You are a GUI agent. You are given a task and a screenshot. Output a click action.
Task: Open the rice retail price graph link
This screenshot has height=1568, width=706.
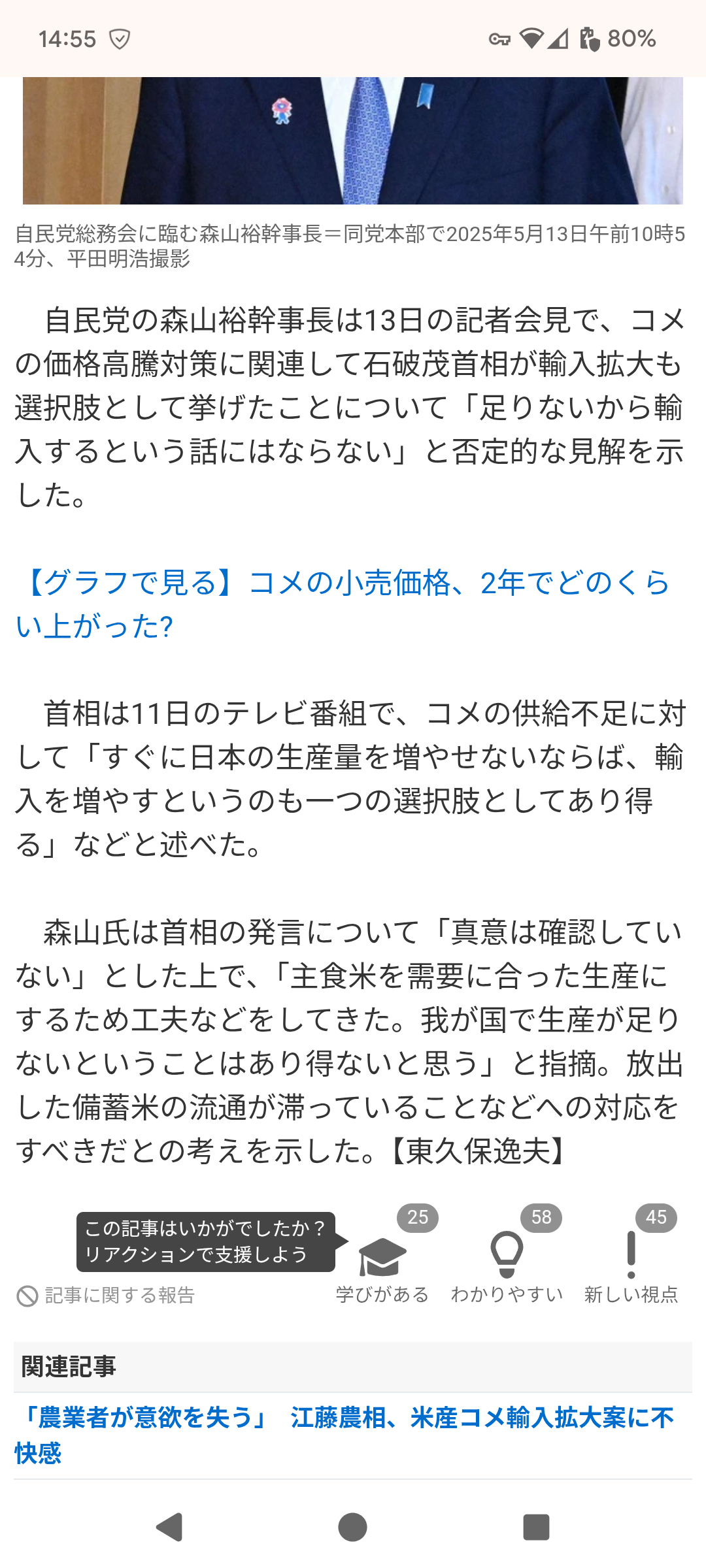343,604
